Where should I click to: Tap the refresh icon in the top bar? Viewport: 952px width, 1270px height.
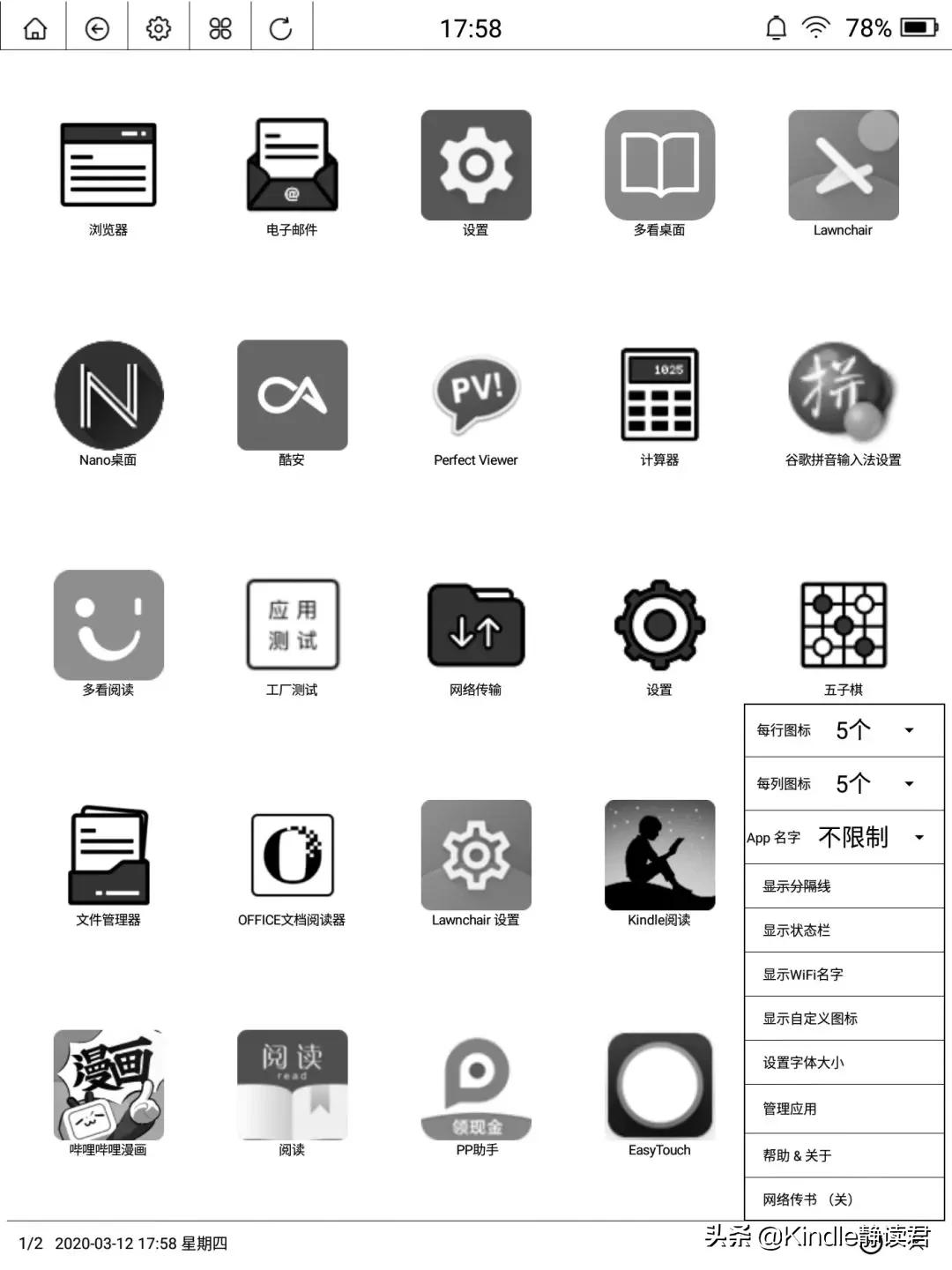(x=281, y=28)
